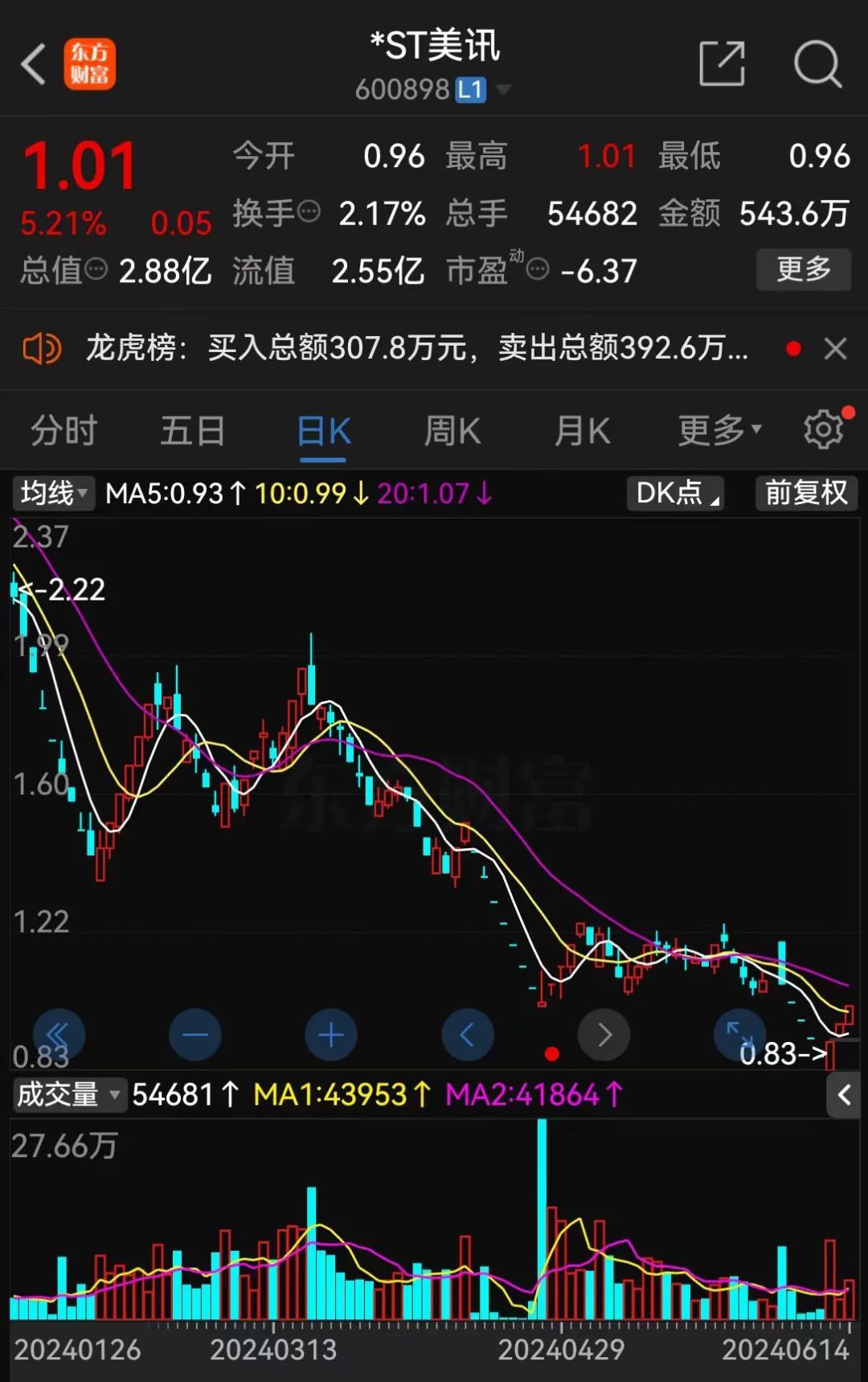This screenshot has height=1382, width=868.
Task: Tap the DK点 indicator button
Action: click(675, 493)
